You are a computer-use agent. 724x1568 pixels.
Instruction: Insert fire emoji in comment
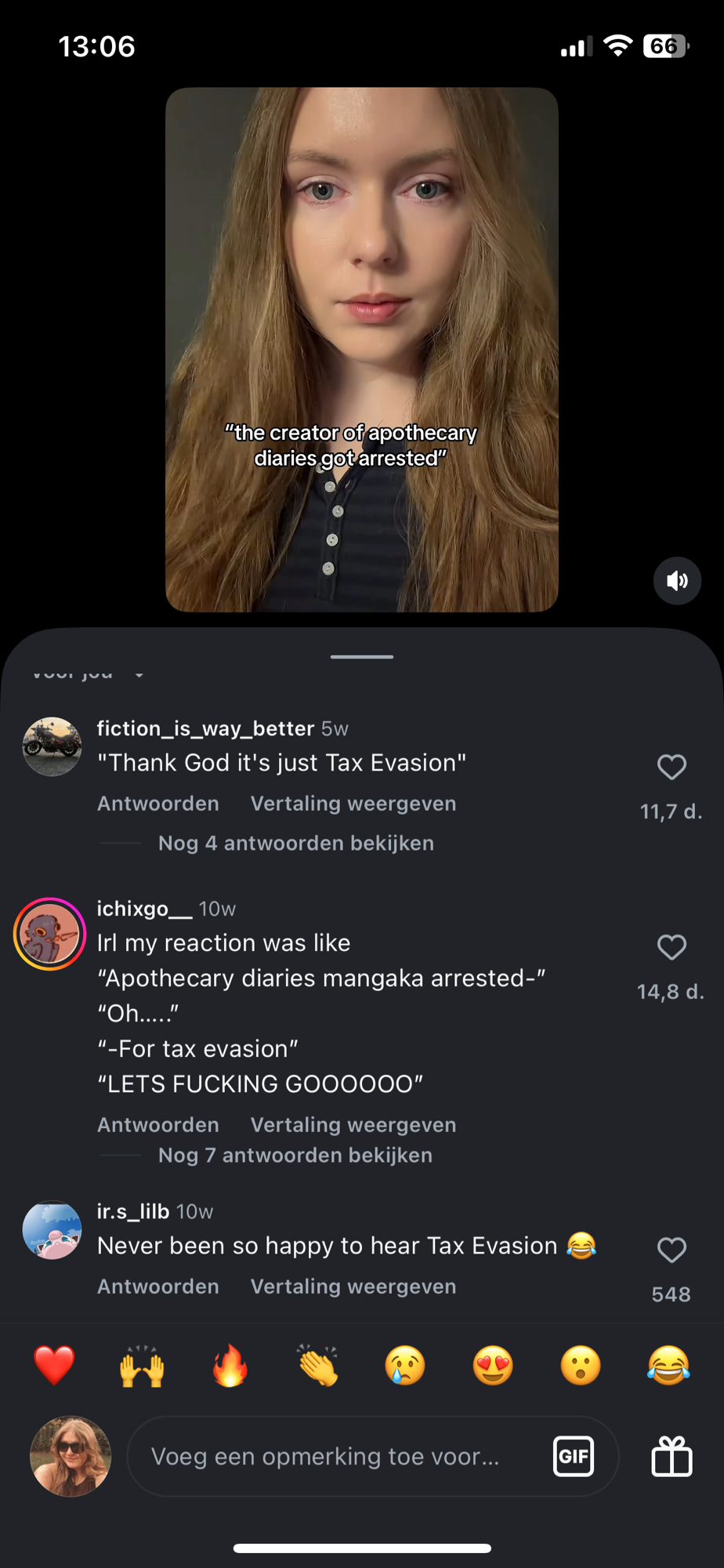(x=230, y=1365)
